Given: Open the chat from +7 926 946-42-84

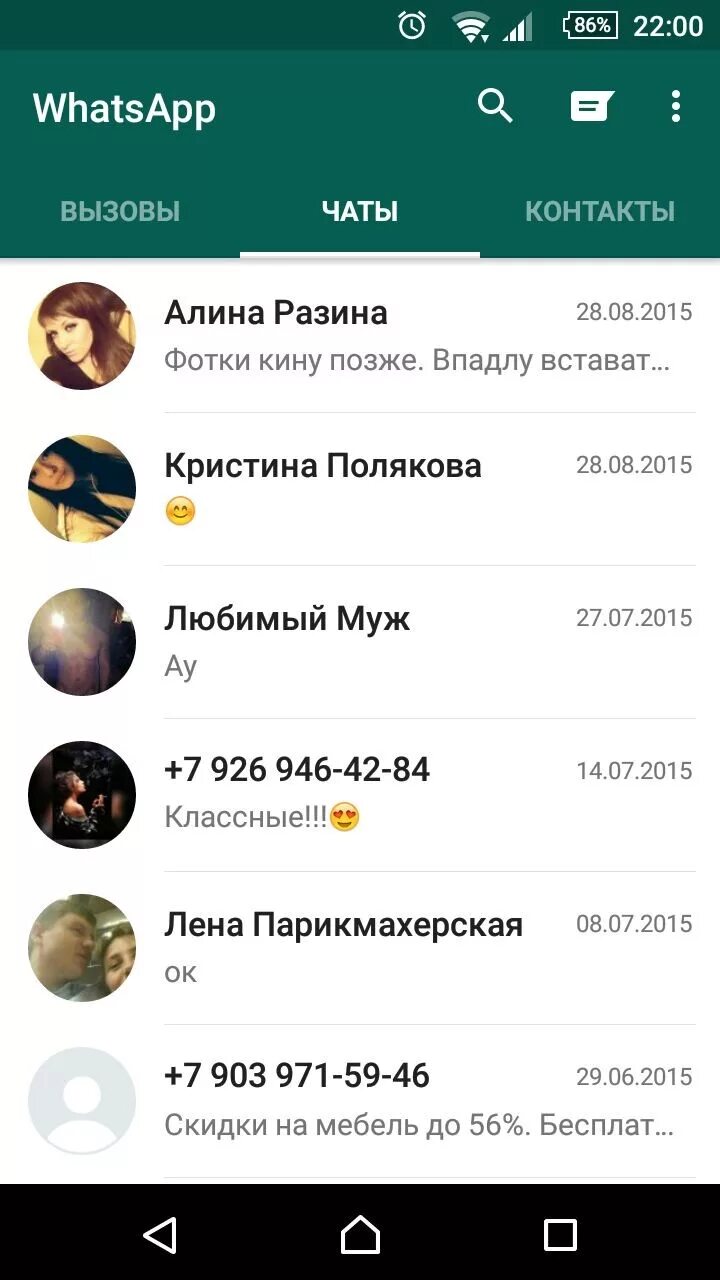Looking at the screenshot, I should point(360,795).
